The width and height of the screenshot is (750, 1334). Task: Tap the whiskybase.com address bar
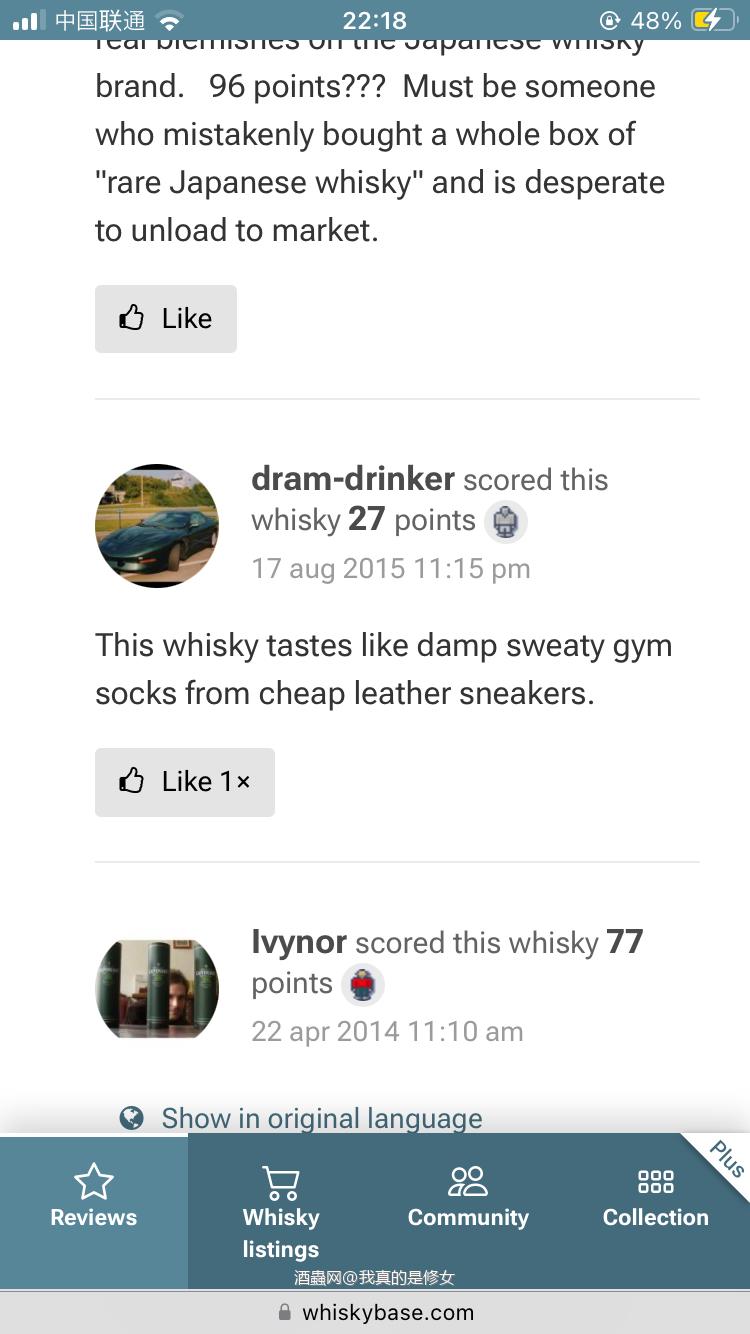tap(375, 1312)
